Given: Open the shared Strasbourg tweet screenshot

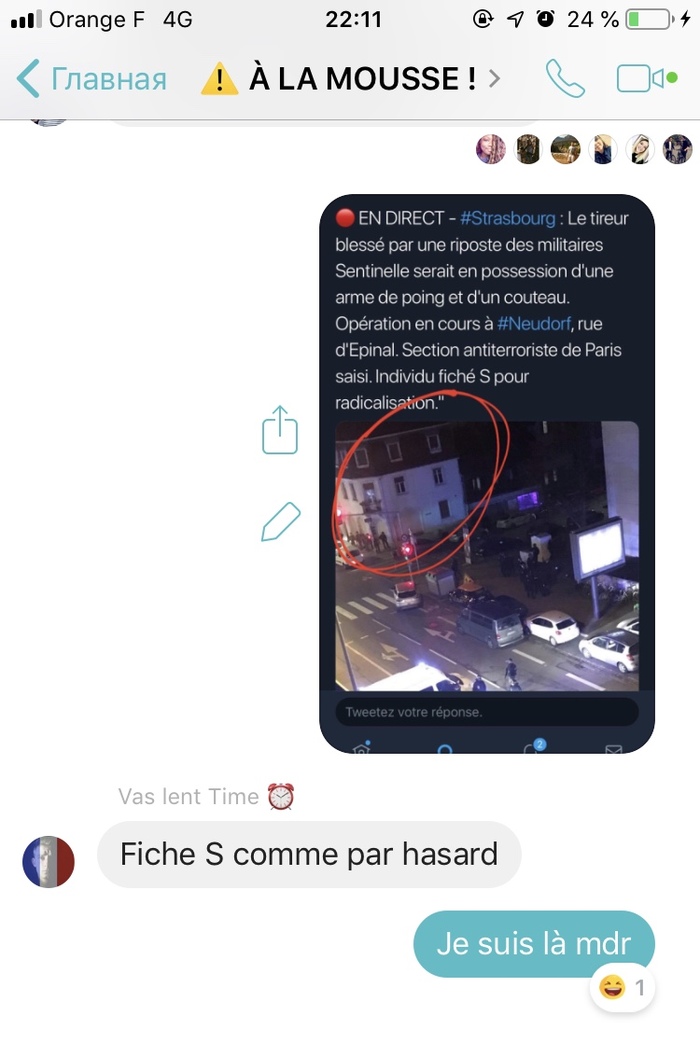Looking at the screenshot, I should (x=487, y=473).
